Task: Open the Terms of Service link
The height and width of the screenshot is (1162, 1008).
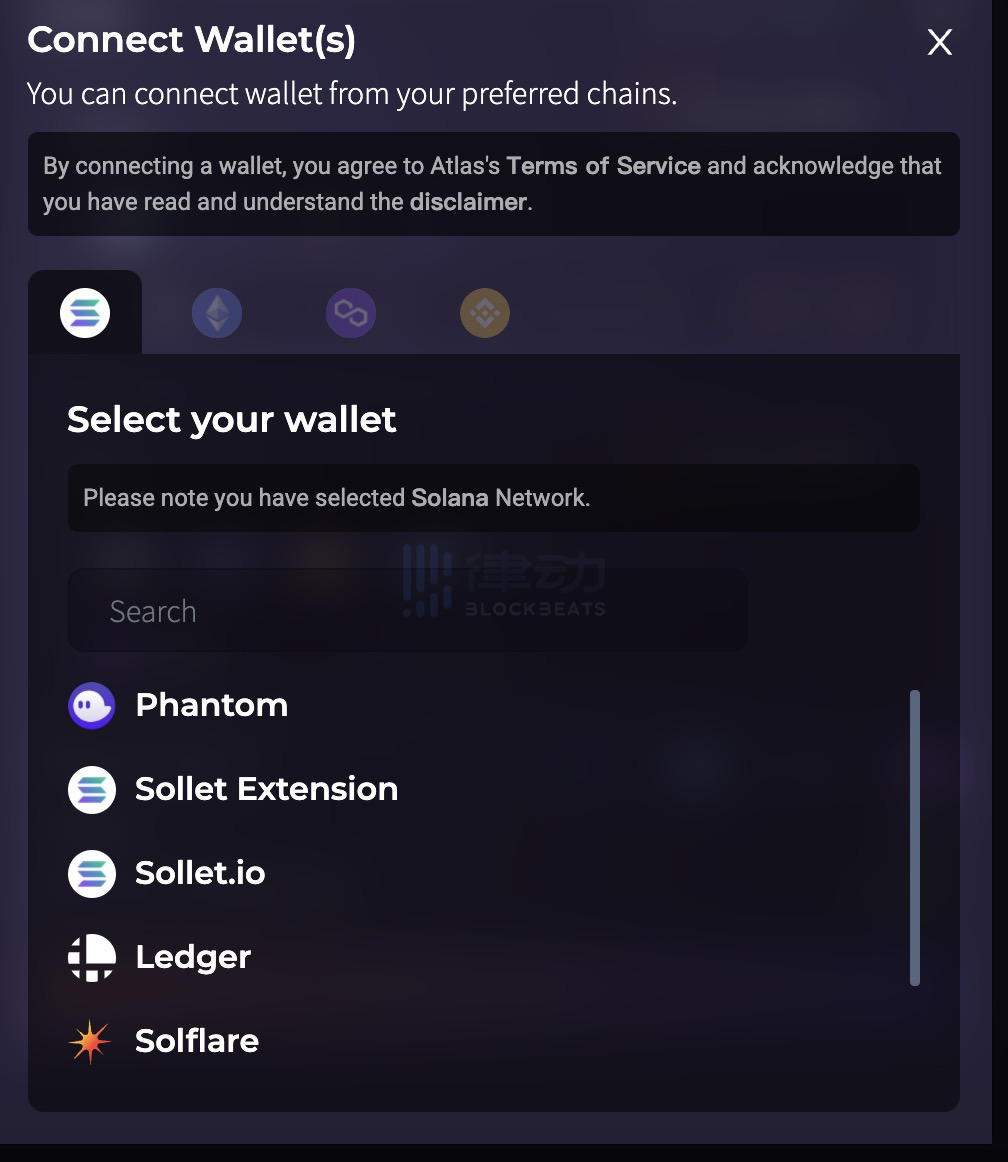Action: [603, 166]
